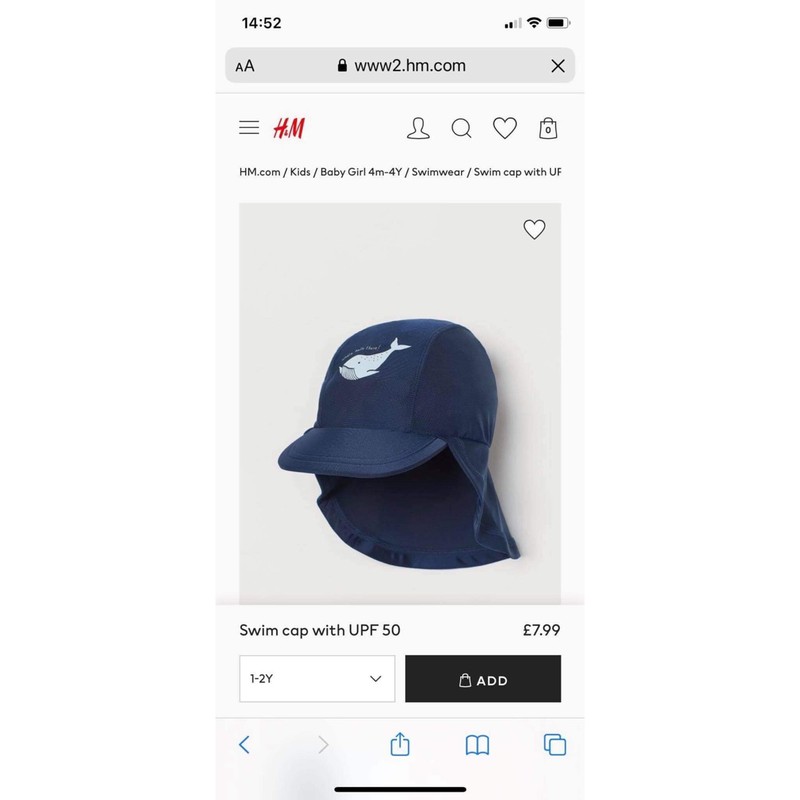This screenshot has width=800, height=800.
Task: Go to Swimwear breadcrumb
Action: pyautogui.click(x=440, y=172)
